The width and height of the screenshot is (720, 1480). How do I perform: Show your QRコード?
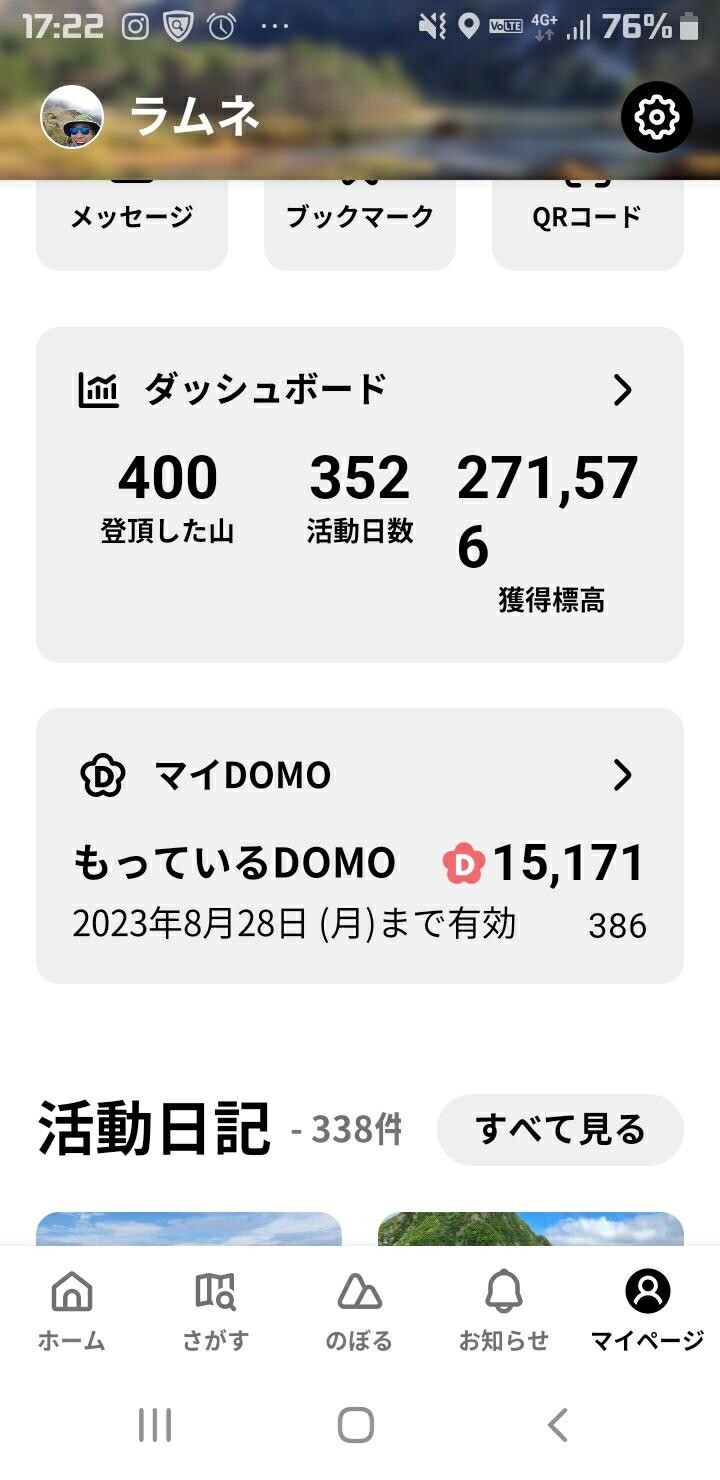[x=586, y=215]
